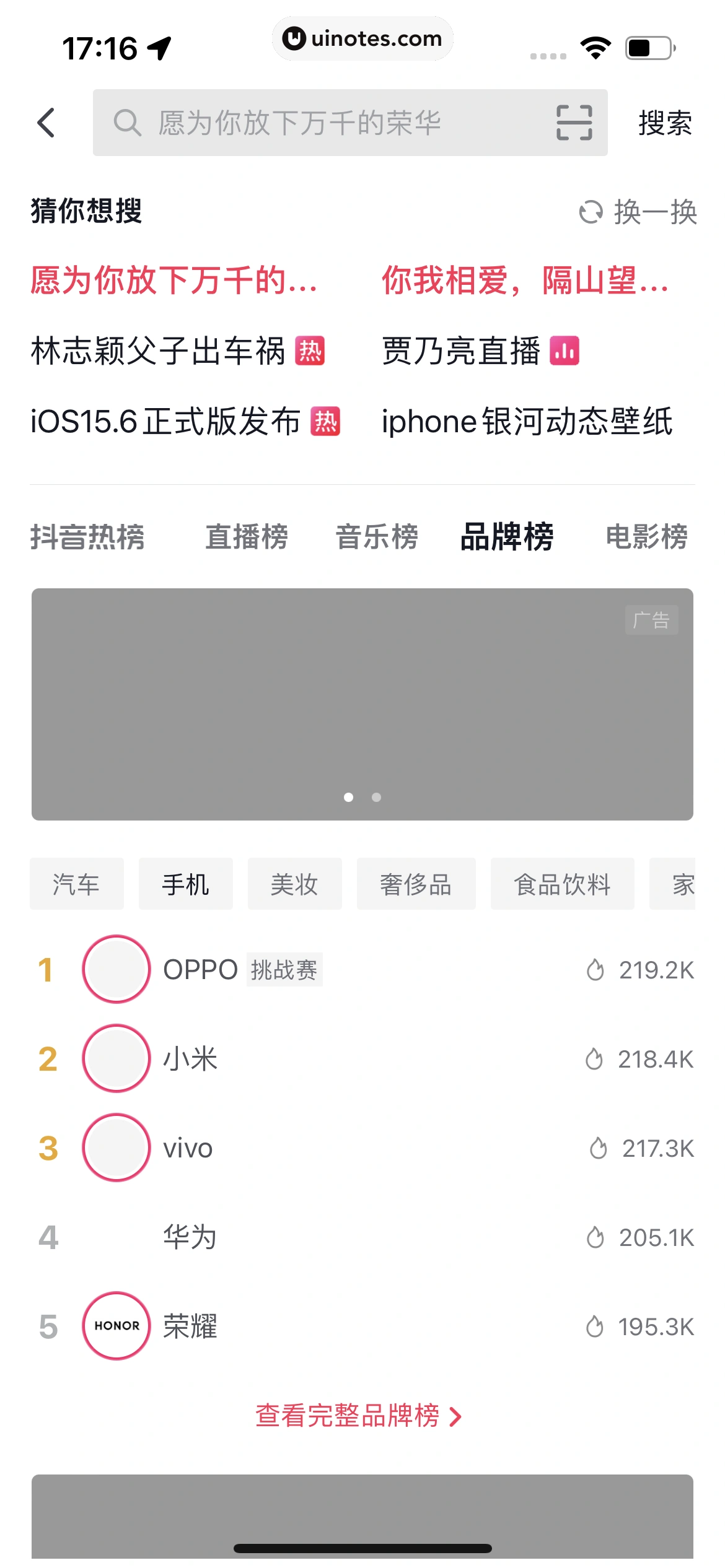This screenshot has width=725, height=1568.
Task: Tap the first carousel indicator dot
Action: [x=349, y=798]
